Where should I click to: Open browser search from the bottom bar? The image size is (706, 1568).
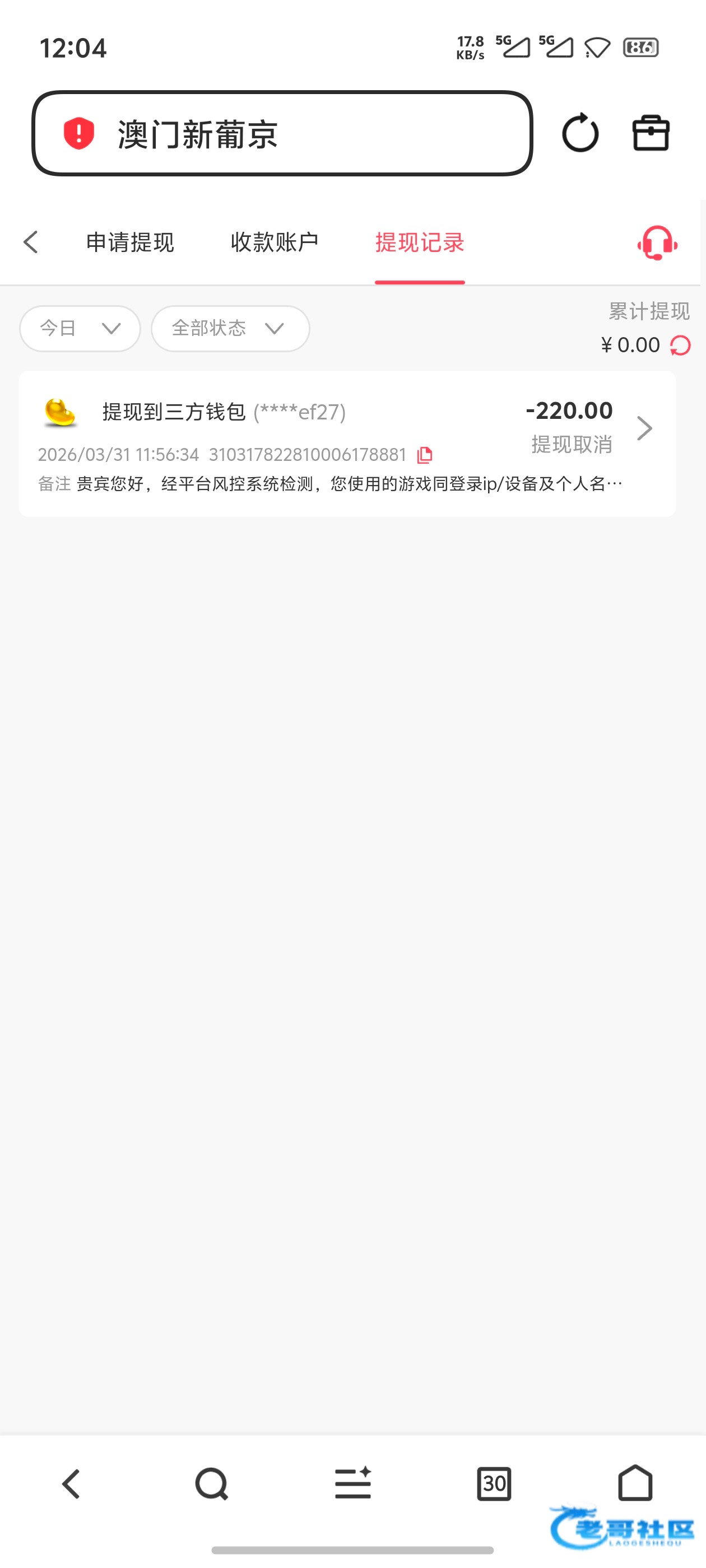coord(211,1483)
